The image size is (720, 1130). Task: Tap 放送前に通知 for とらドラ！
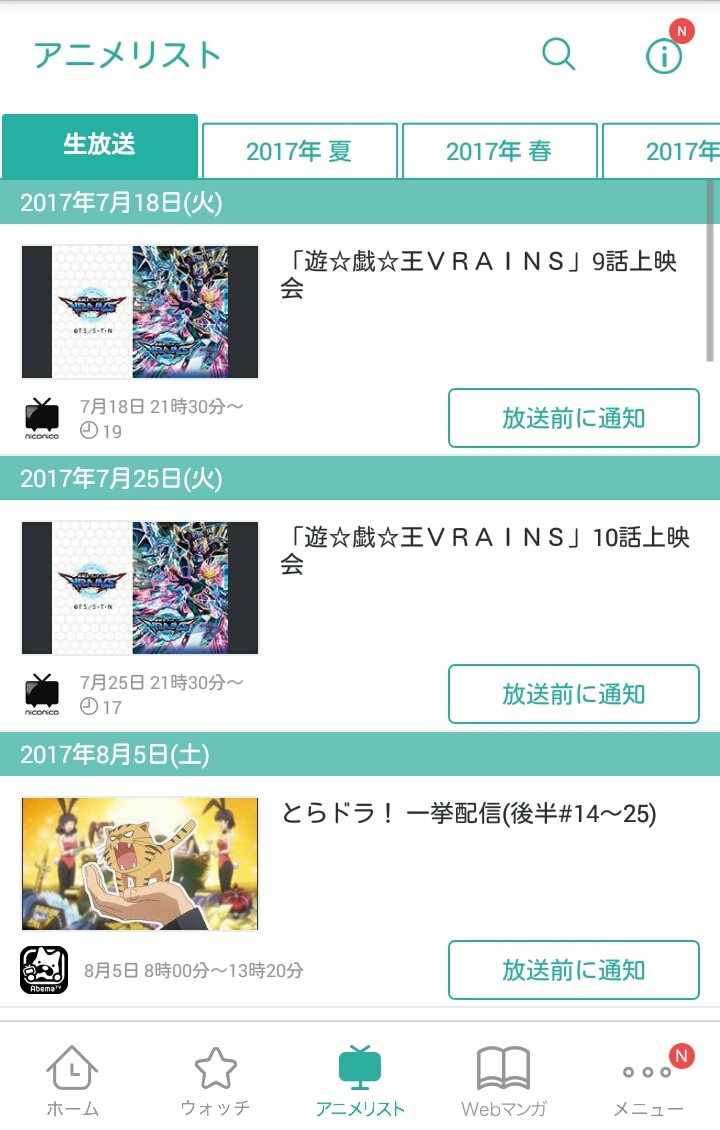coord(573,970)
